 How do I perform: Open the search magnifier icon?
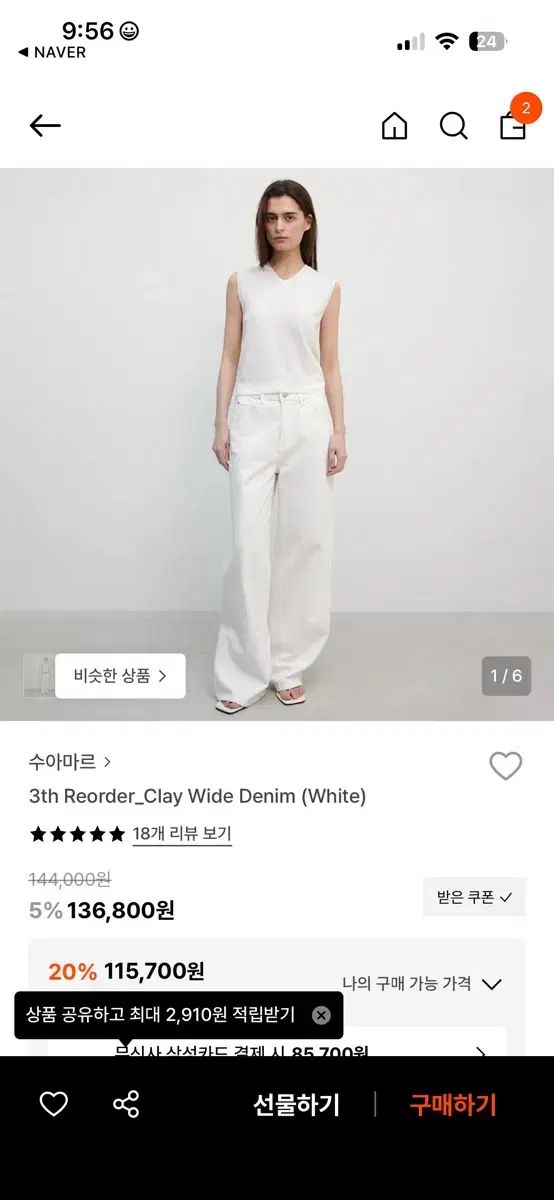point(453,126)
